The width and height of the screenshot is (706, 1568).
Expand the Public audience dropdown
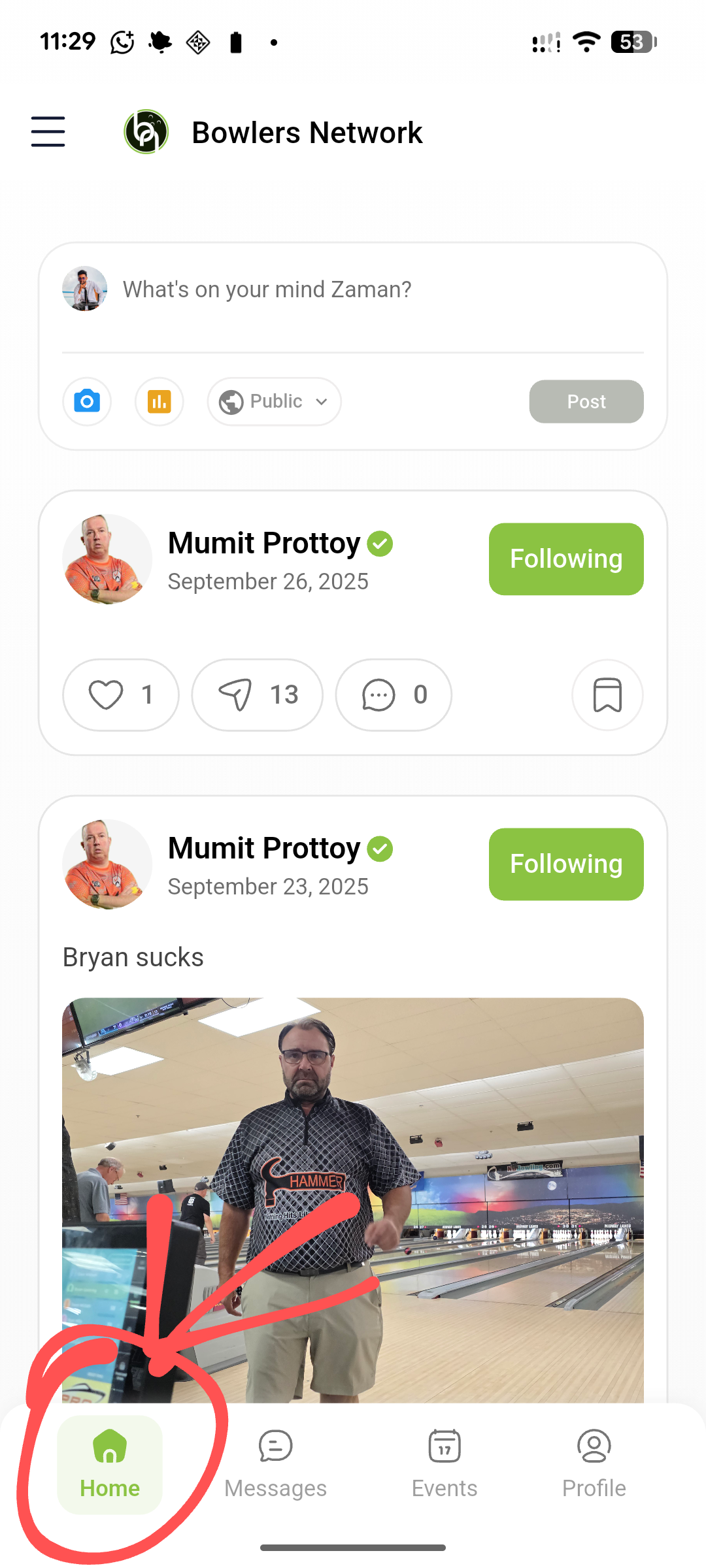click(274, 401)
